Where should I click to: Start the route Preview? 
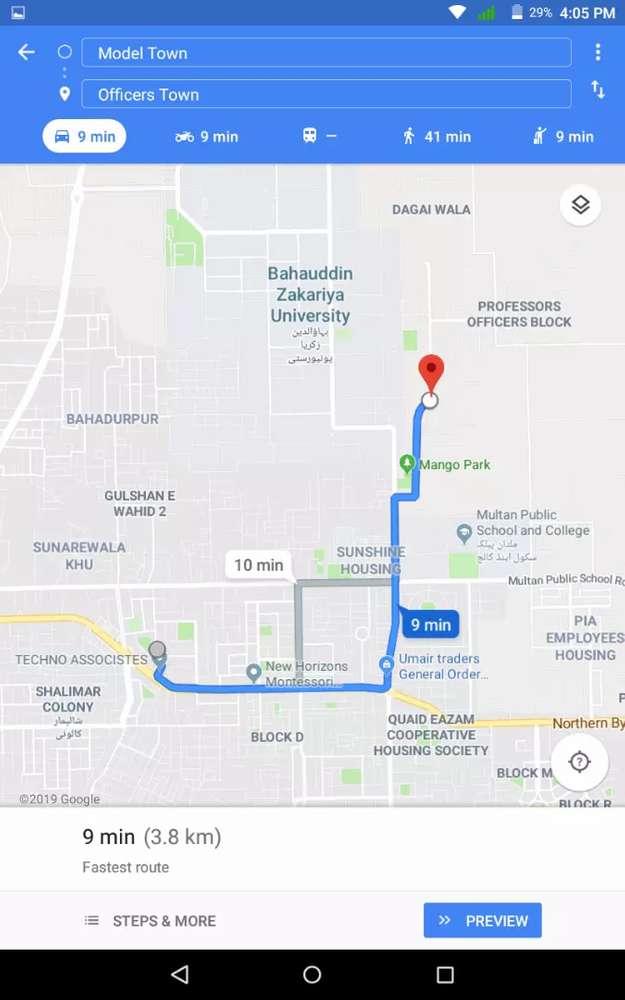[483, 920]
